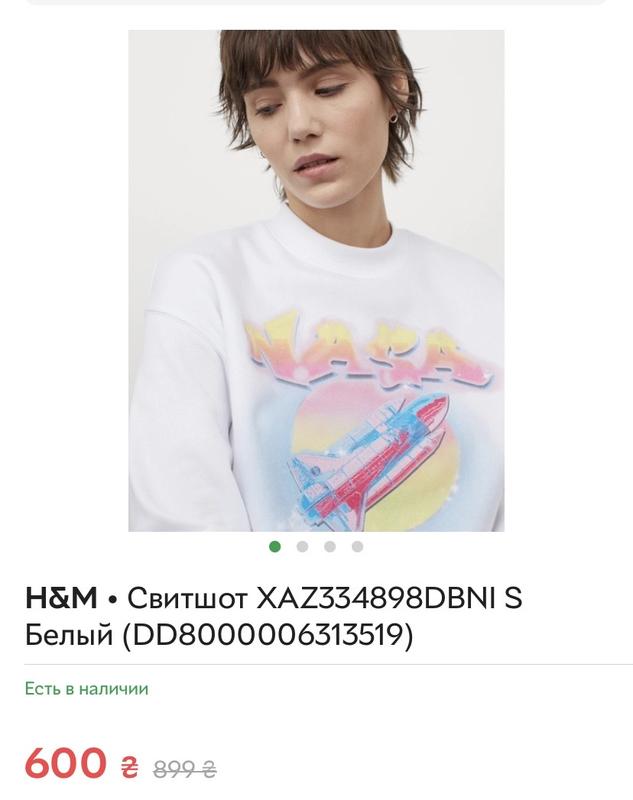Open the H&M sweatshirt product photo
Image resolution: width=633 pixels, height=800 pixels.
point(316,280)
